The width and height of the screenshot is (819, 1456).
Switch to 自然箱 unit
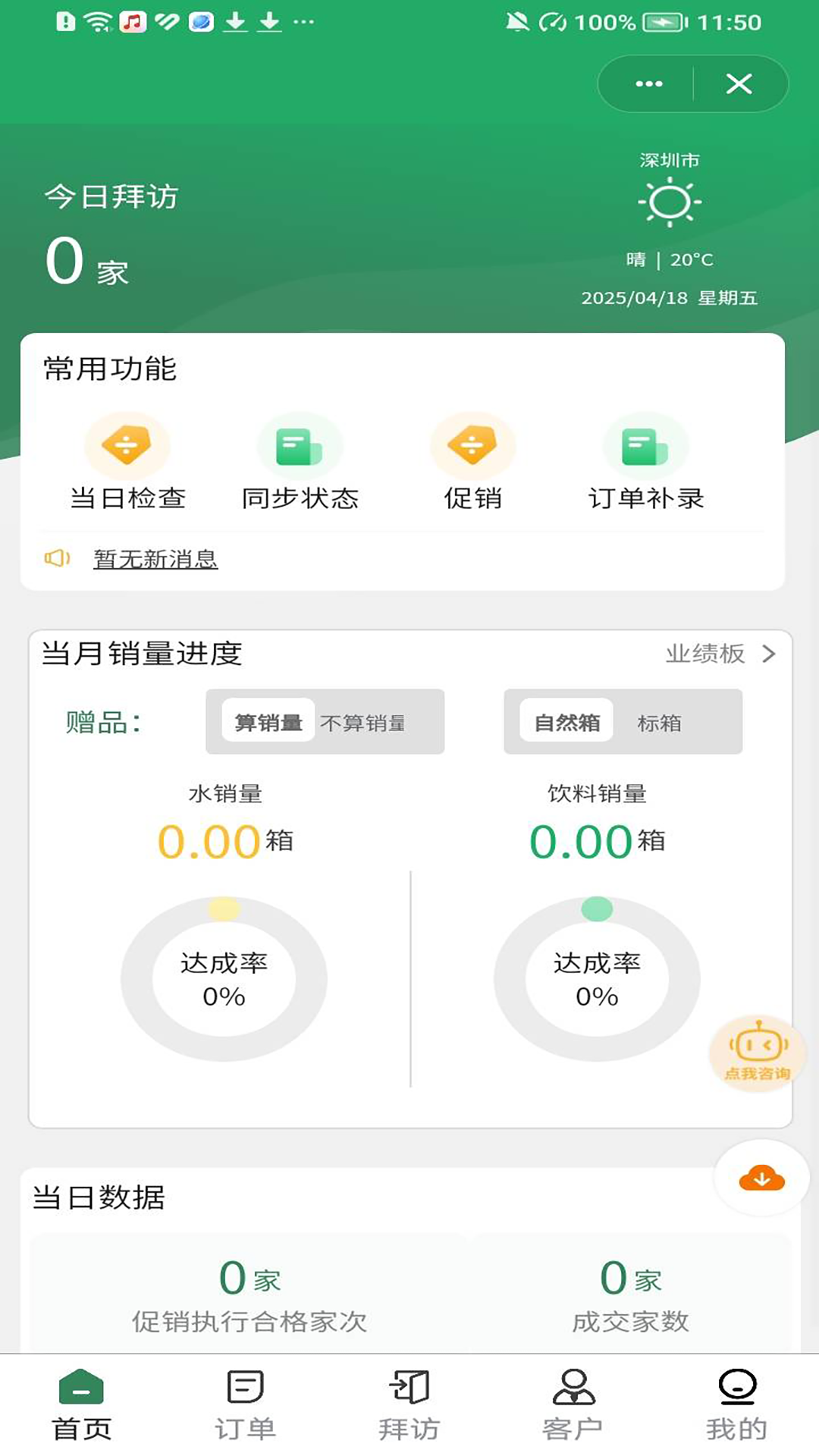(566, 722)
